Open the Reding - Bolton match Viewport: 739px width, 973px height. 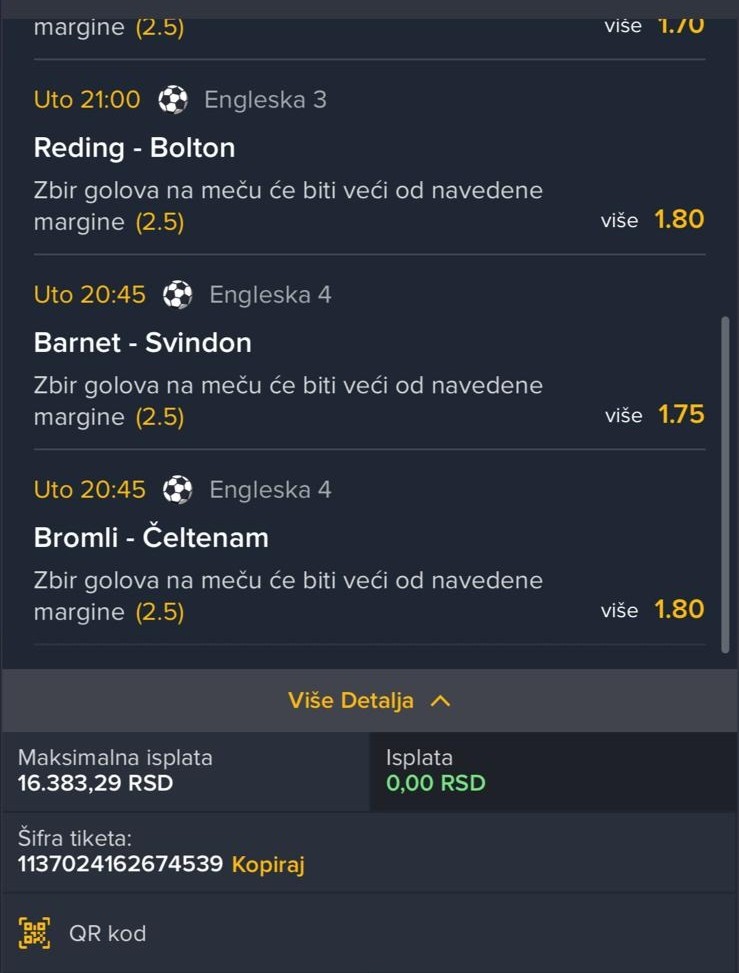click(135, 148)
